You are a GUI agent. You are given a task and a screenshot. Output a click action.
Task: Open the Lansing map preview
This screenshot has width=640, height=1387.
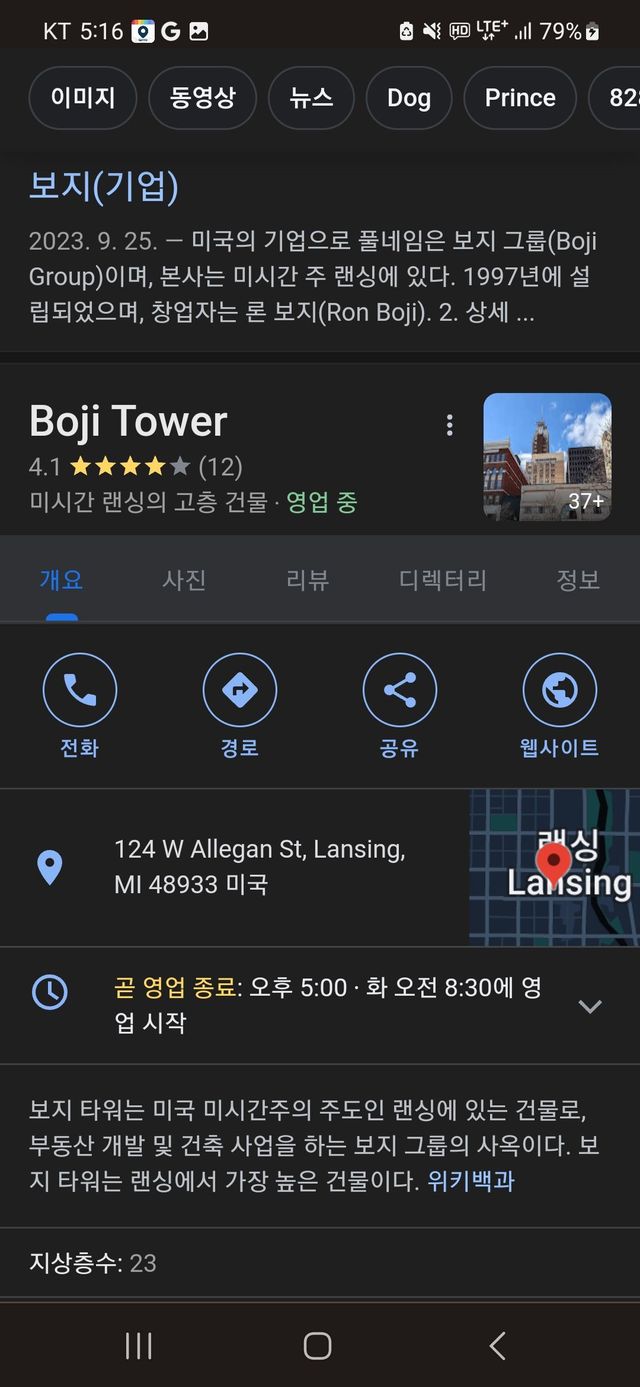coord(554,867)
